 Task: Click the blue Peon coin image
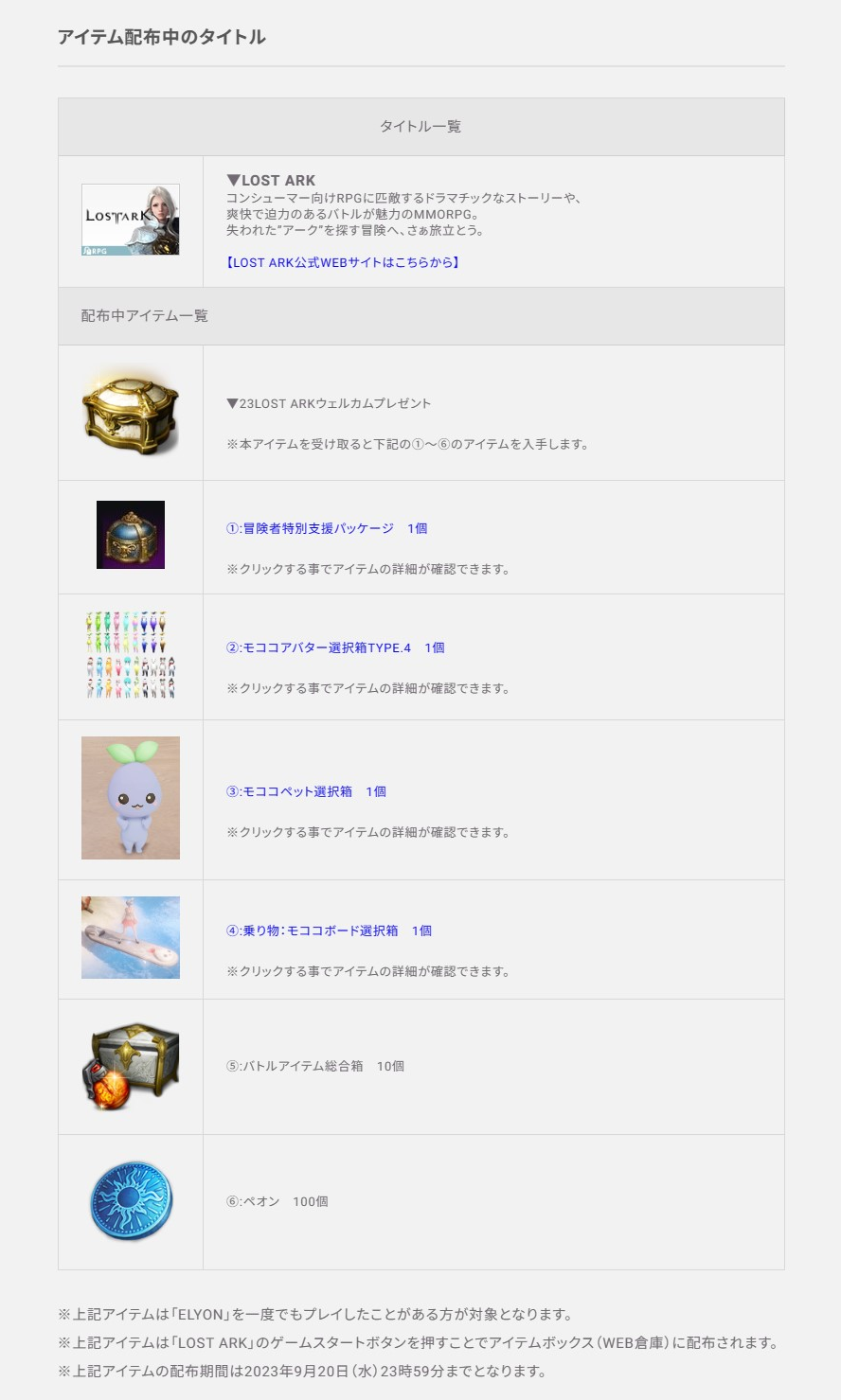click(x=130, y=1200)
